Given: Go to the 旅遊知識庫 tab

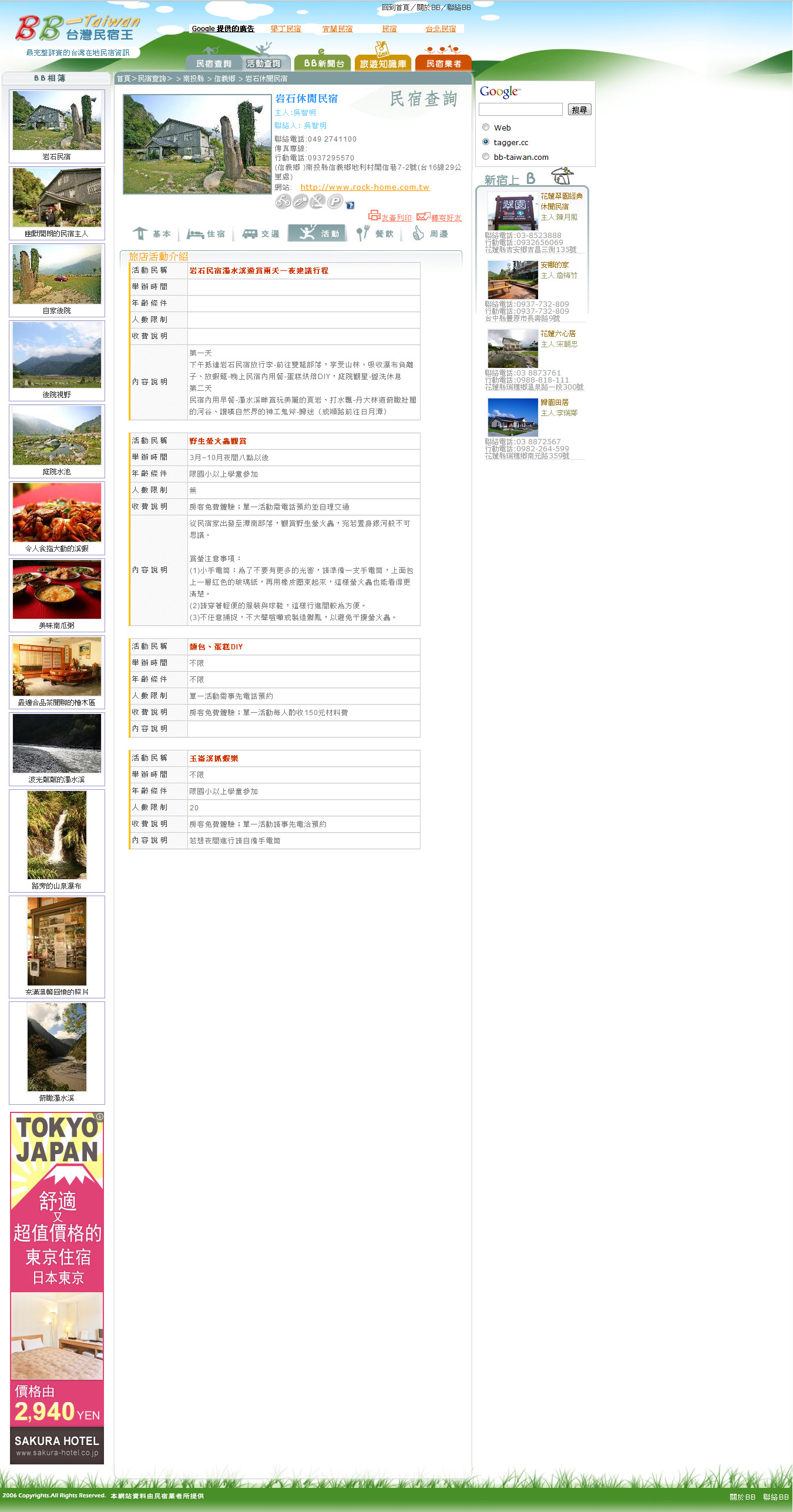Looking at the screenshot, I should tap(383, 63).
